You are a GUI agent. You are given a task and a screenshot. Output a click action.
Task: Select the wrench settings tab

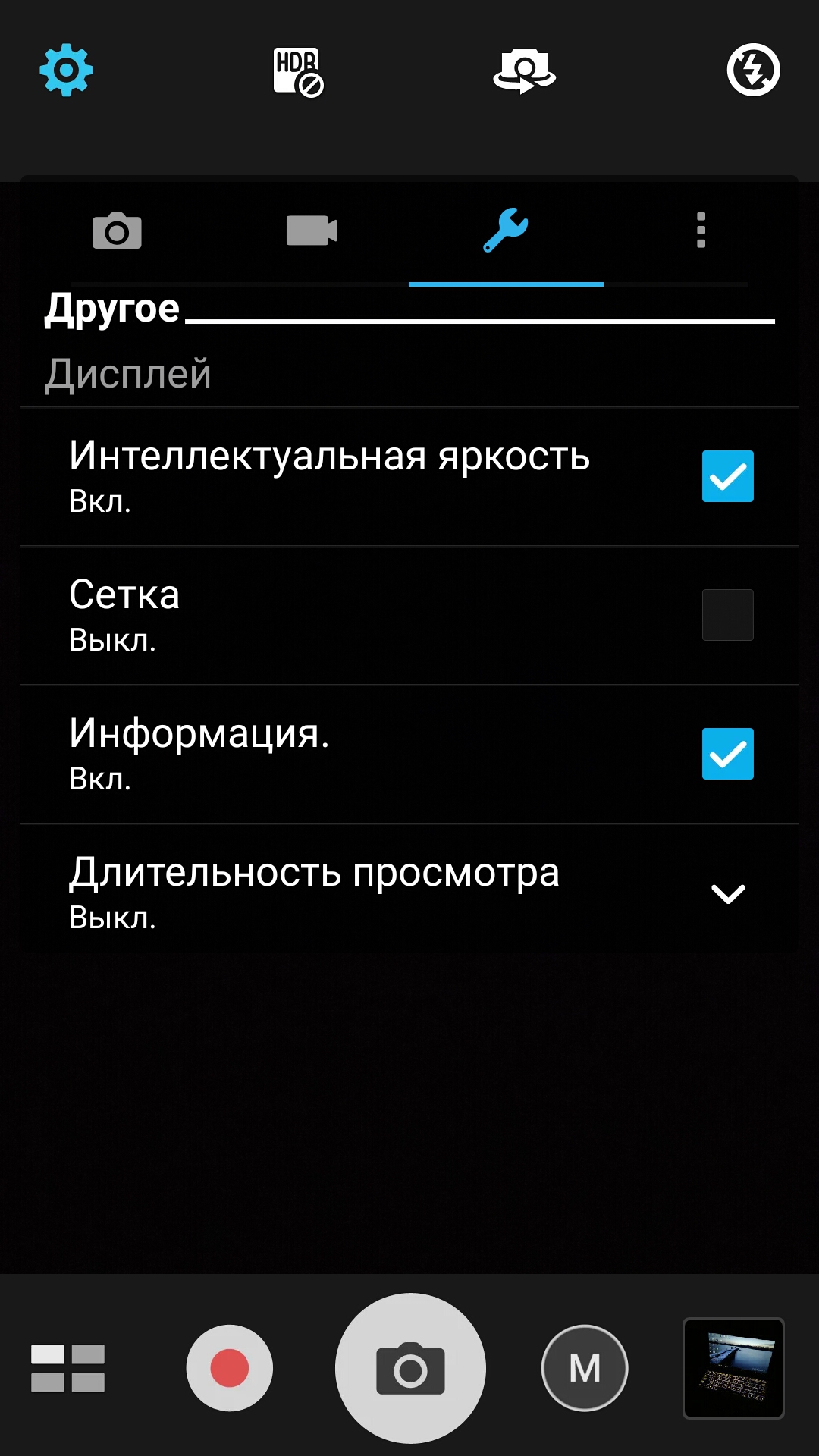(x=506, y=231)
